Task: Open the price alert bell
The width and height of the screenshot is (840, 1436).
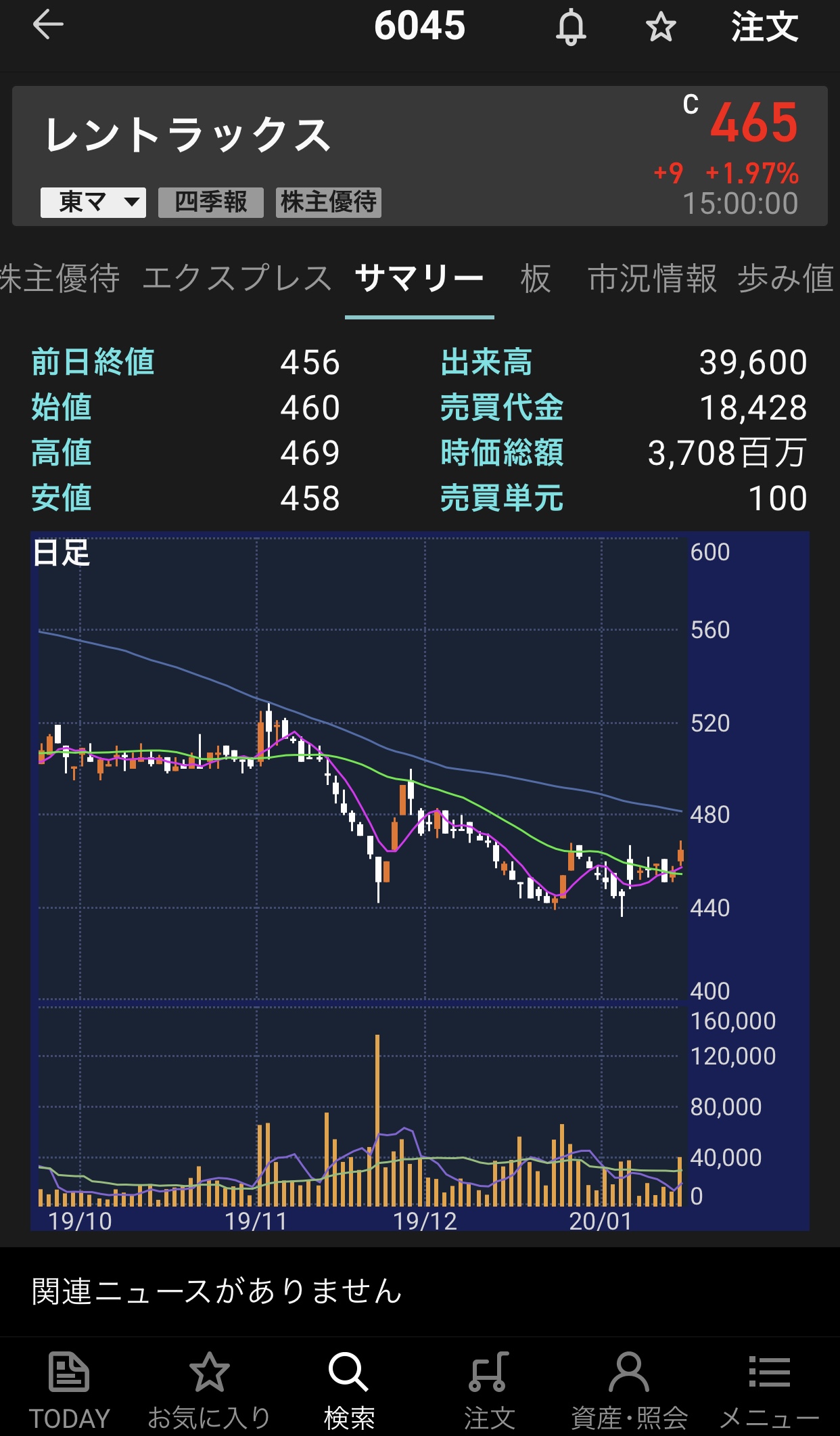Action: click(x=571, y=27)
